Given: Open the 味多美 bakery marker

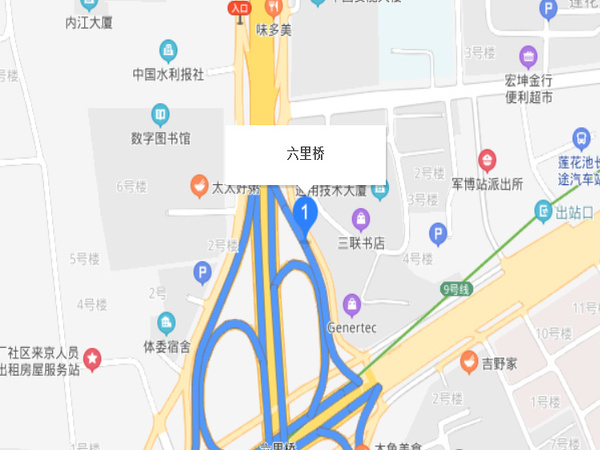Looking at the screenshot, I should pyautogui.click(x=272, y=8).
